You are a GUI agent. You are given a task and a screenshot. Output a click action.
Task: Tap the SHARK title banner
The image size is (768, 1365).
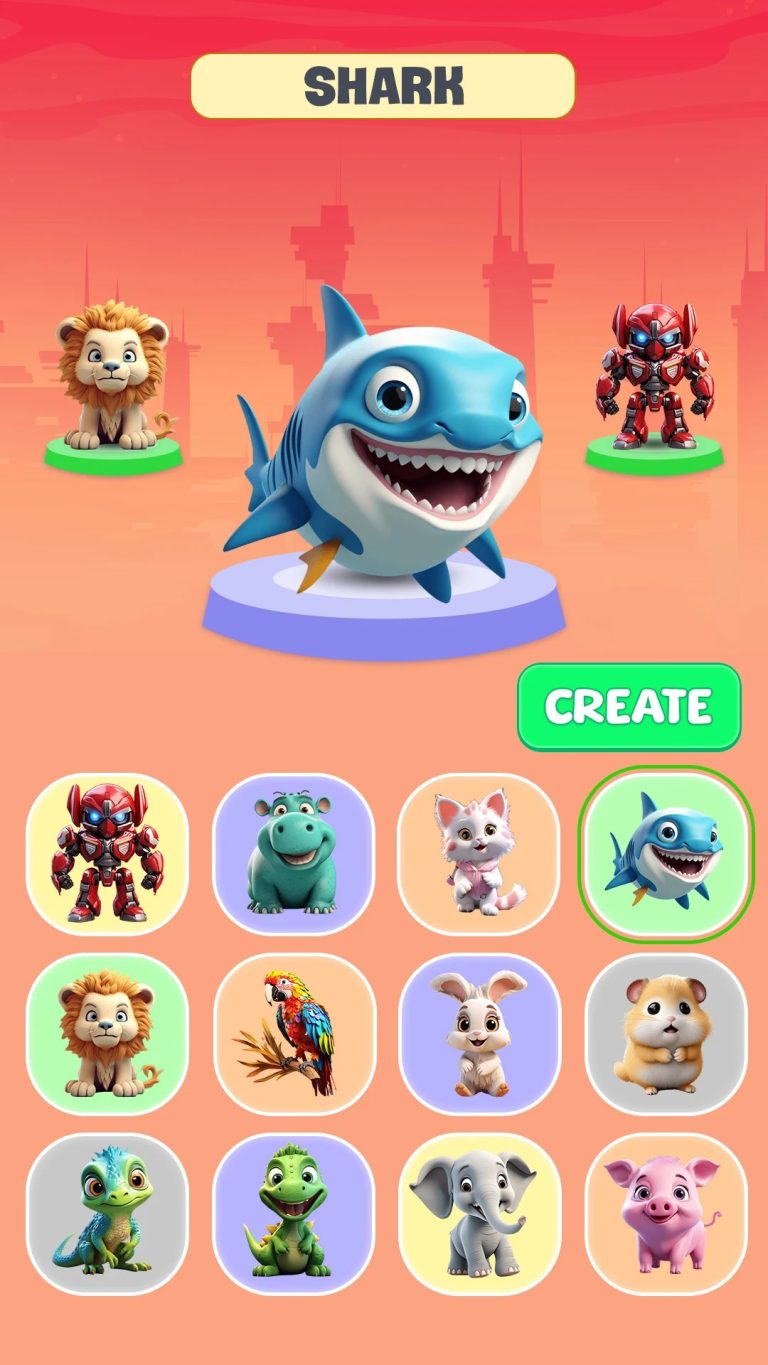click(x=384, y=87)
